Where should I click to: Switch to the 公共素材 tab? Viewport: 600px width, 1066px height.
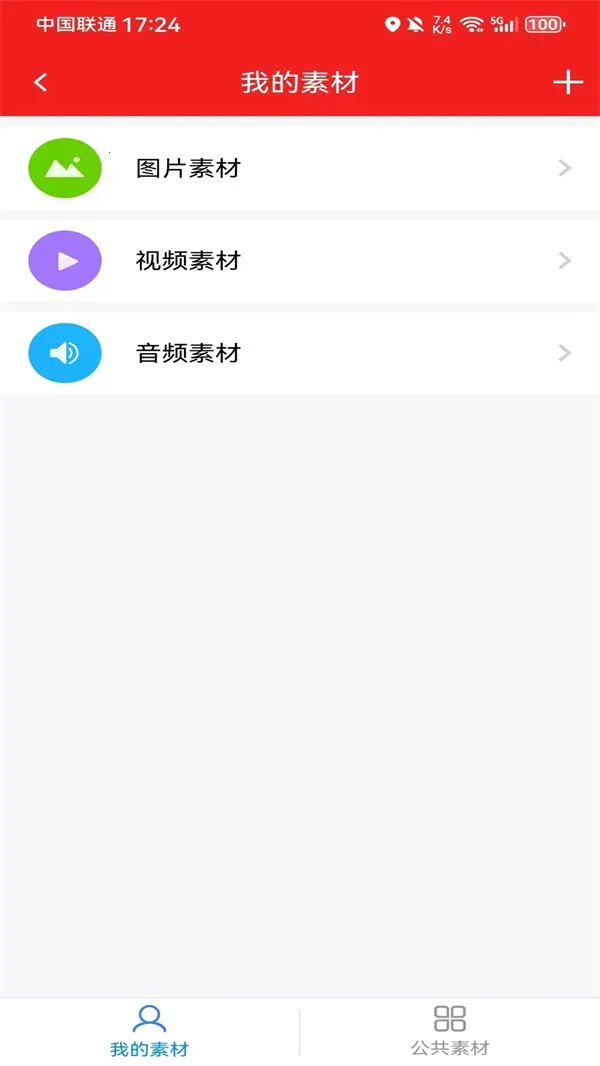[450, 1031]
